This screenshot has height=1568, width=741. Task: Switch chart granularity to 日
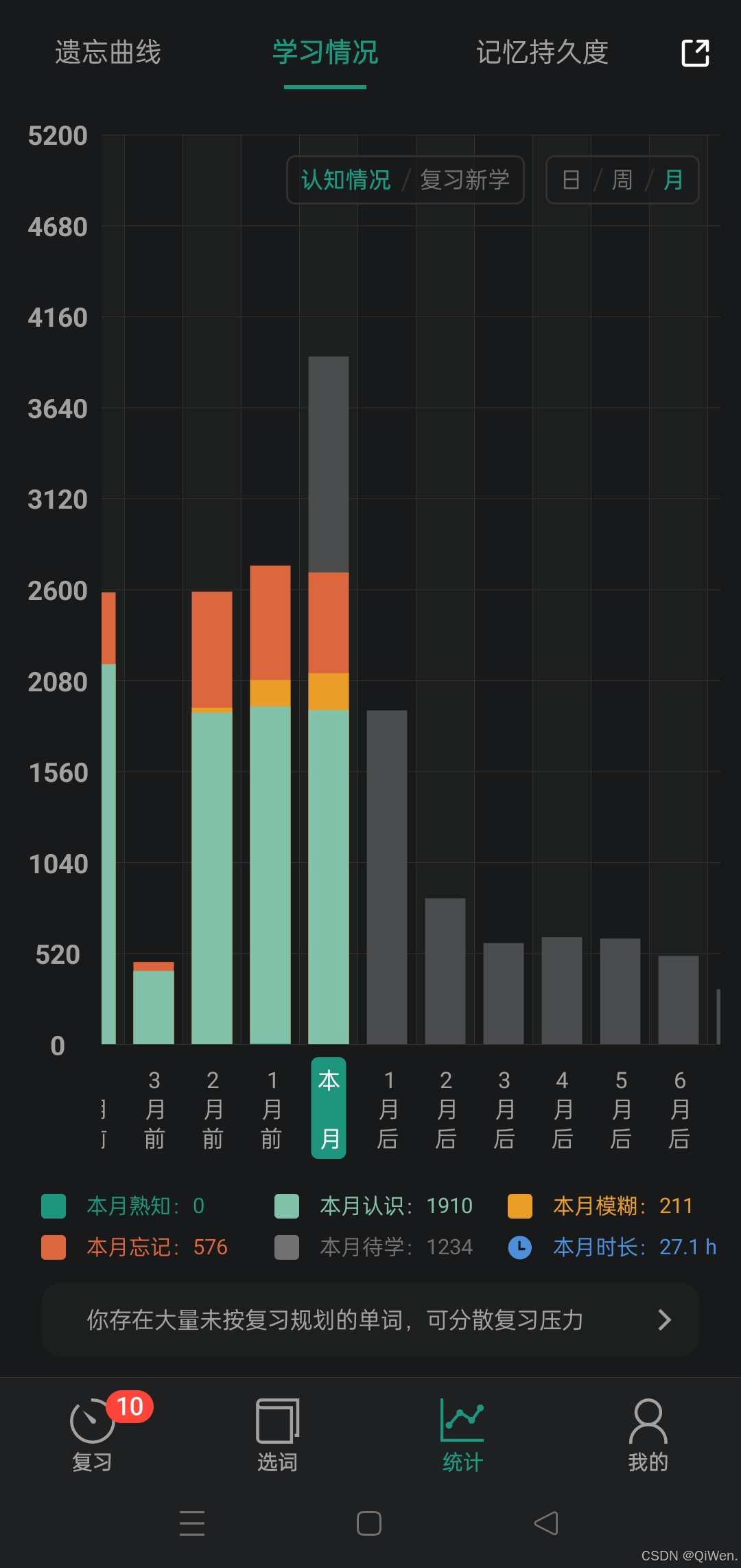(x=571, y=180)
